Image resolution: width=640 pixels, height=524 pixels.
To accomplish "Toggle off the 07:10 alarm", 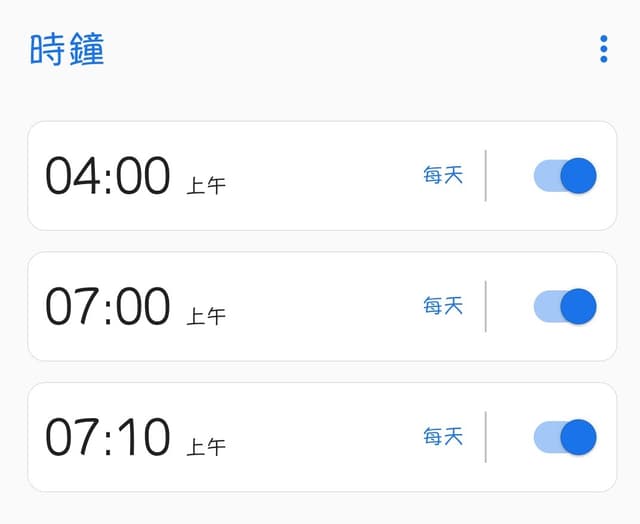I will point(565,437).
